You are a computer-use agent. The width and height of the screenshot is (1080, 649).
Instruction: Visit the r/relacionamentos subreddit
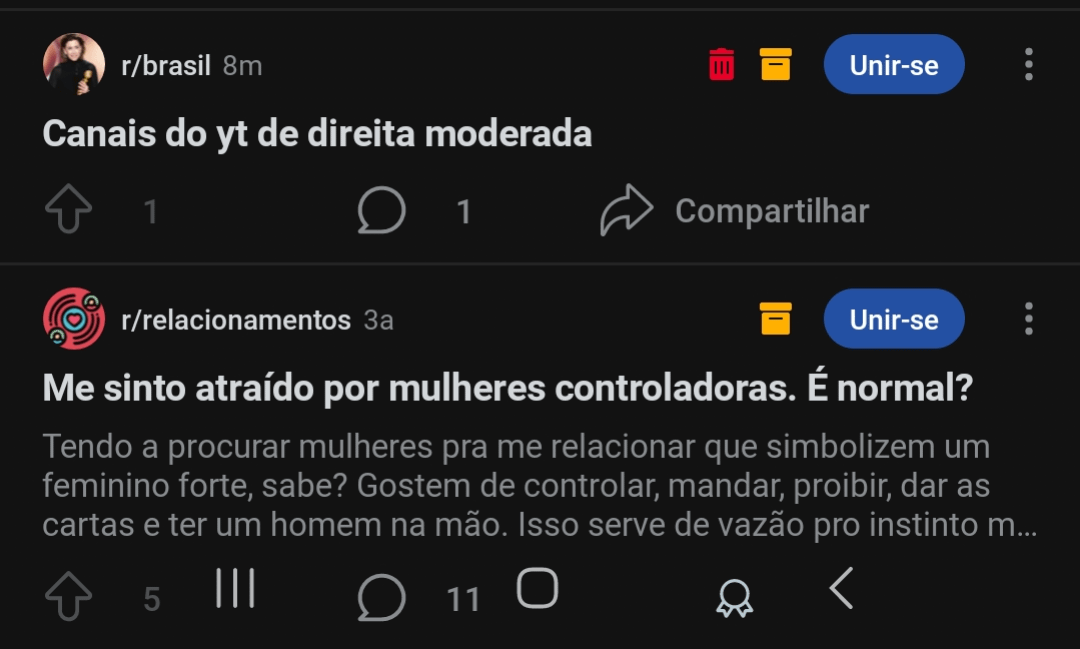235,320
